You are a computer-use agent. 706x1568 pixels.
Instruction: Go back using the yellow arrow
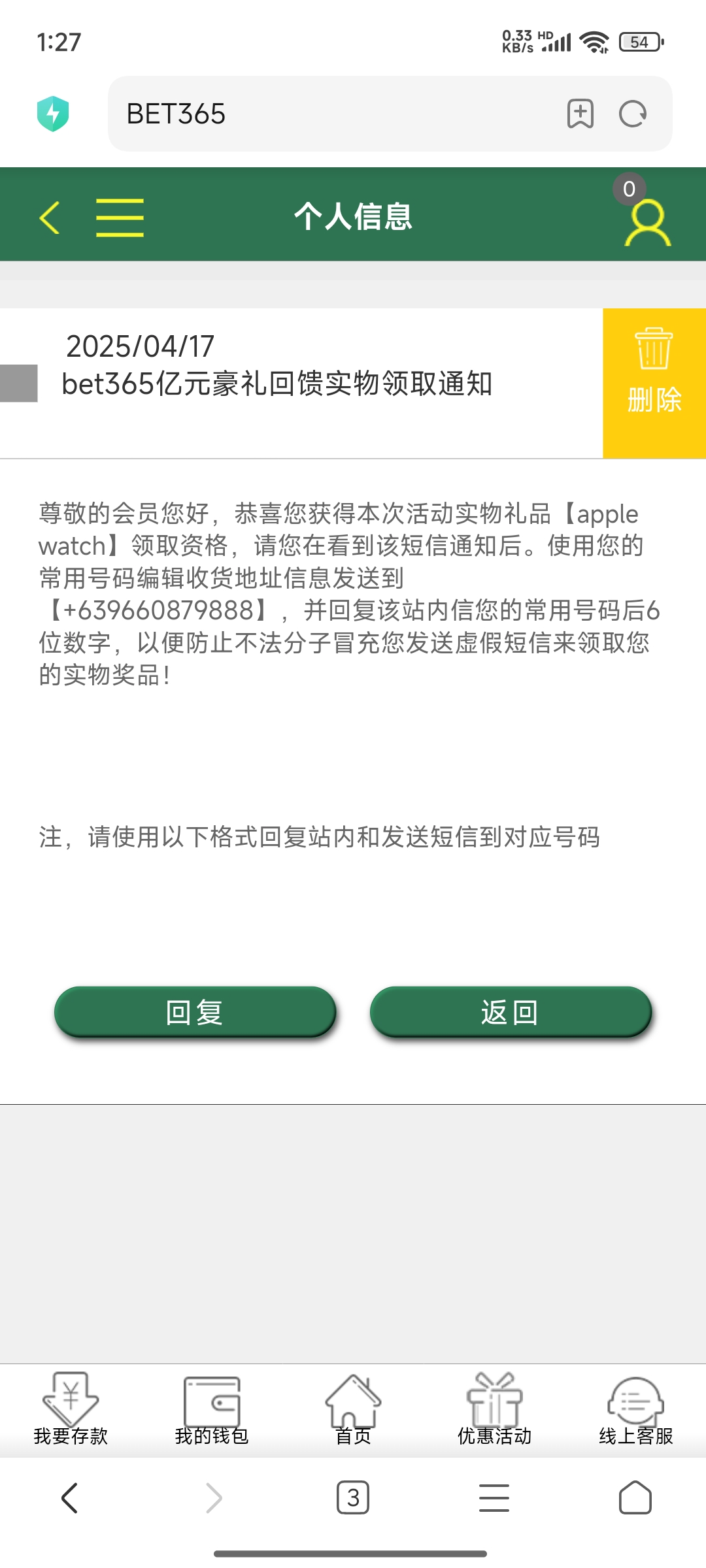pos(50,217)
